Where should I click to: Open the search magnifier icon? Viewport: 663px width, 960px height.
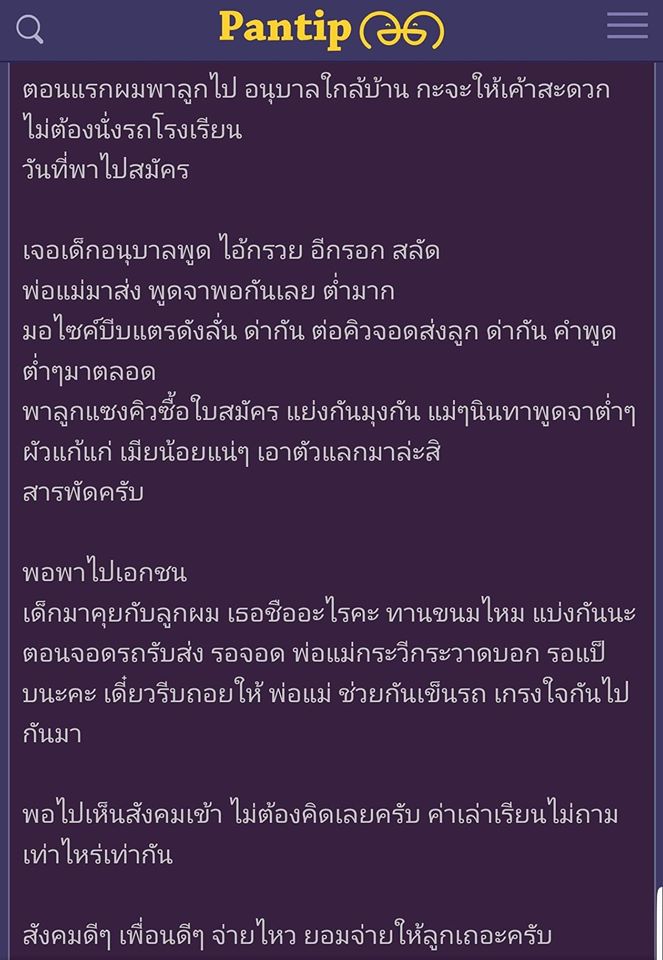30,29
